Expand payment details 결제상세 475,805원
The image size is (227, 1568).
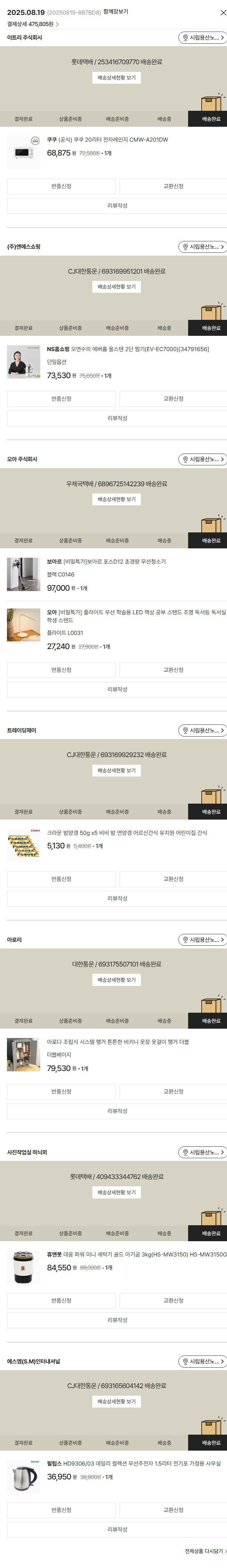tap(33, 24)
